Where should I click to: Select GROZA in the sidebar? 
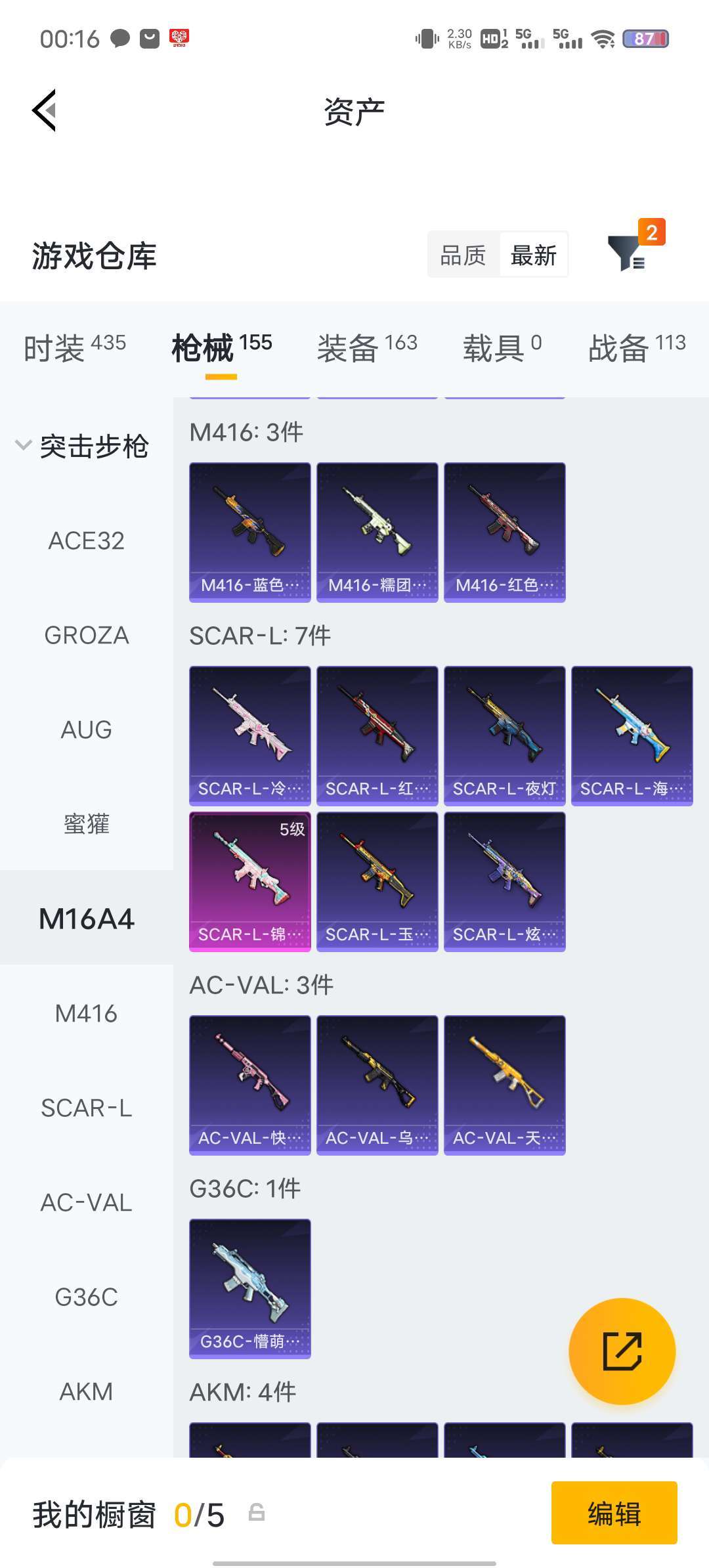point(86,636)
